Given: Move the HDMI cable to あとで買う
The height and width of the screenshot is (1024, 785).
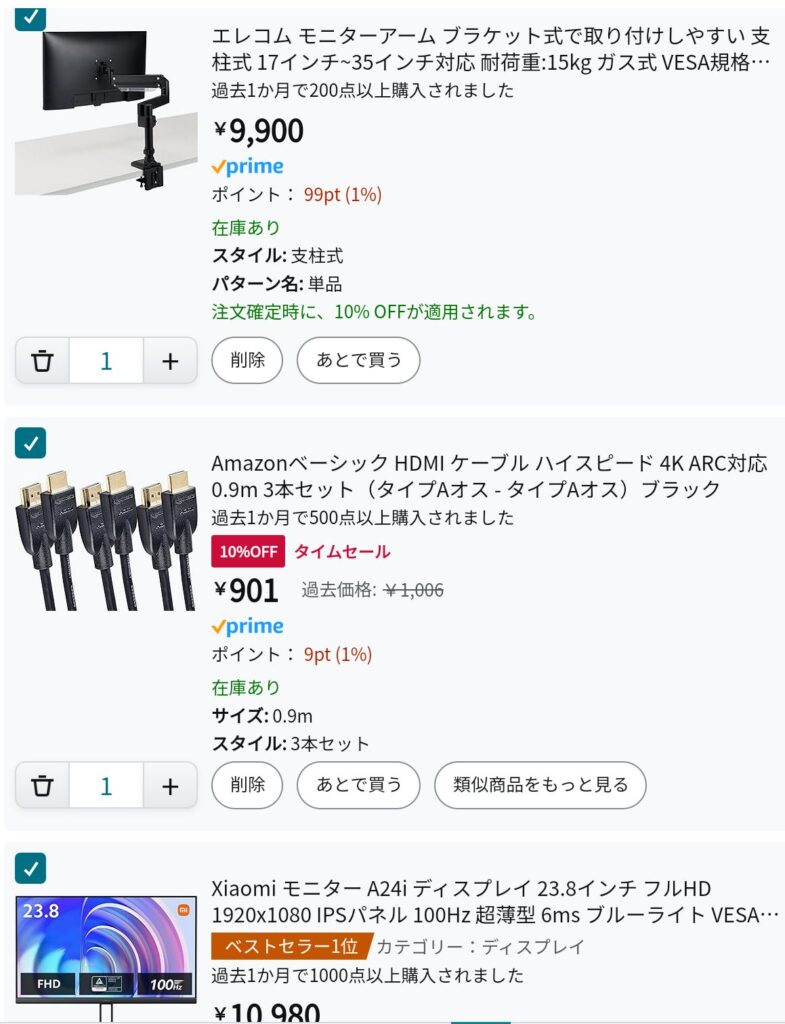Looking at the screenshot, I should pyautogui.click(x=358, y=785).
